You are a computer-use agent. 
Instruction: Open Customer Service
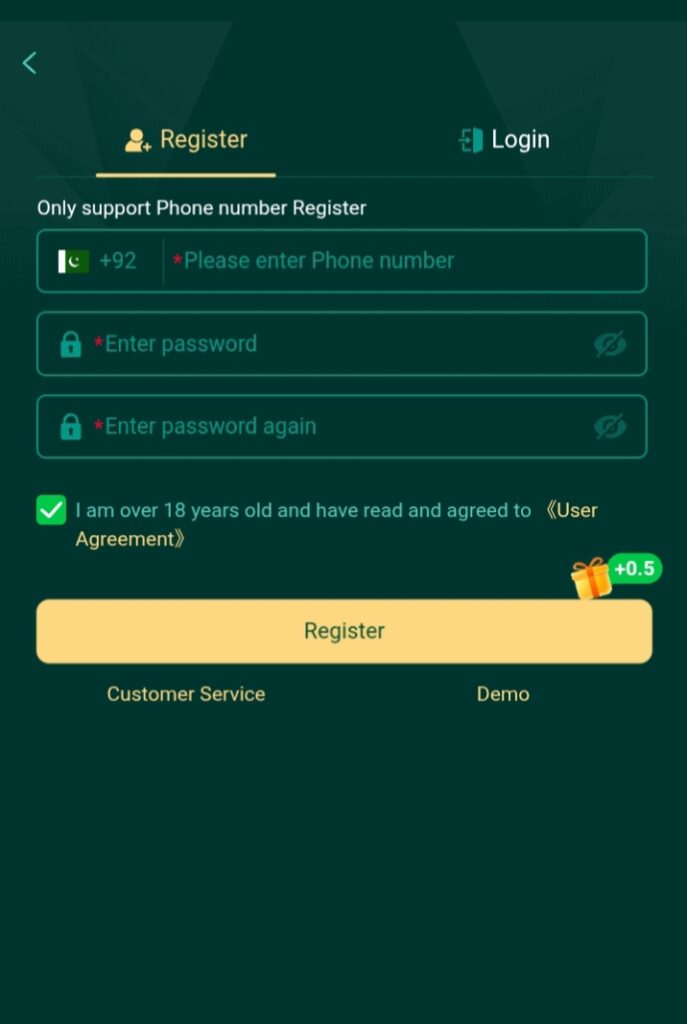coord(186,694)
